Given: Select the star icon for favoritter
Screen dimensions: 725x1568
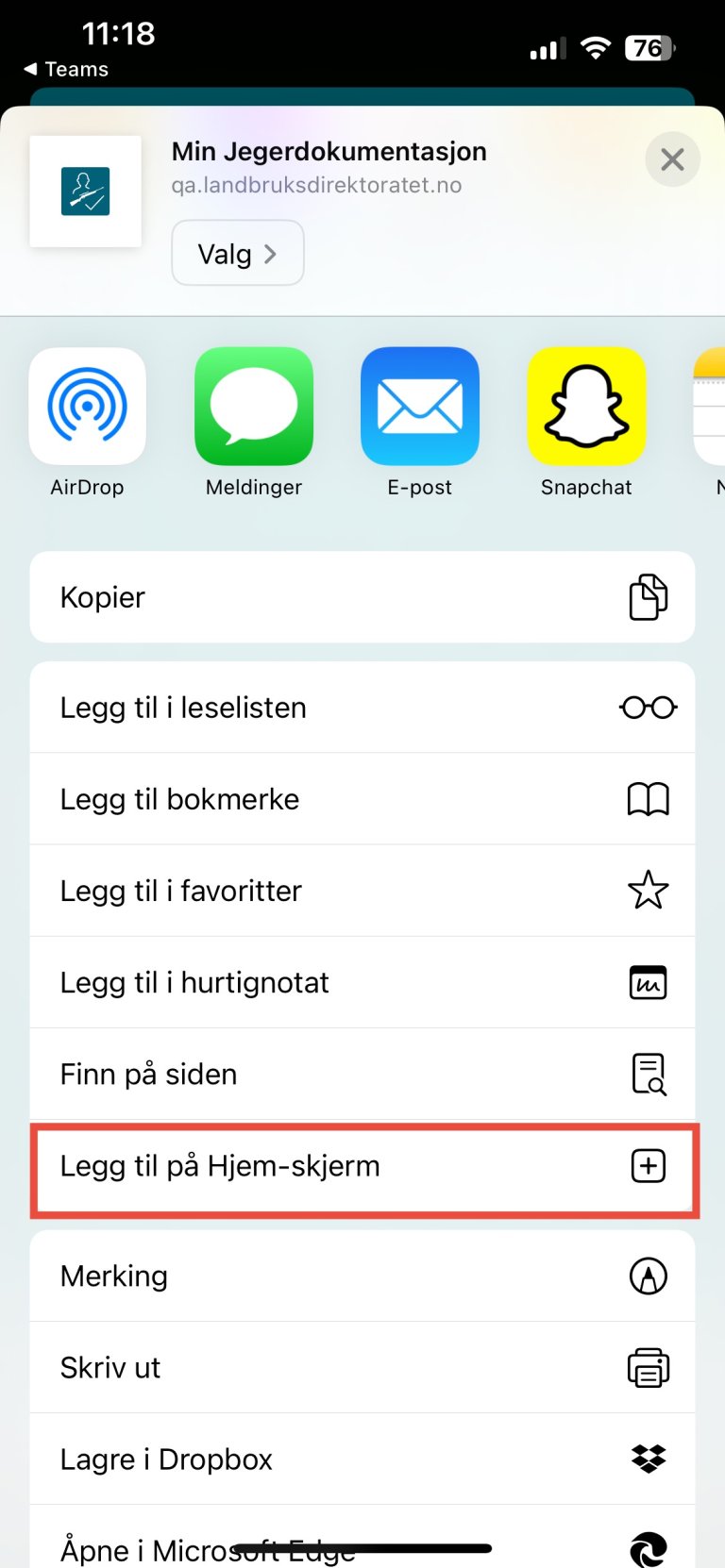Looking at the screenshot, I should 648,890.
